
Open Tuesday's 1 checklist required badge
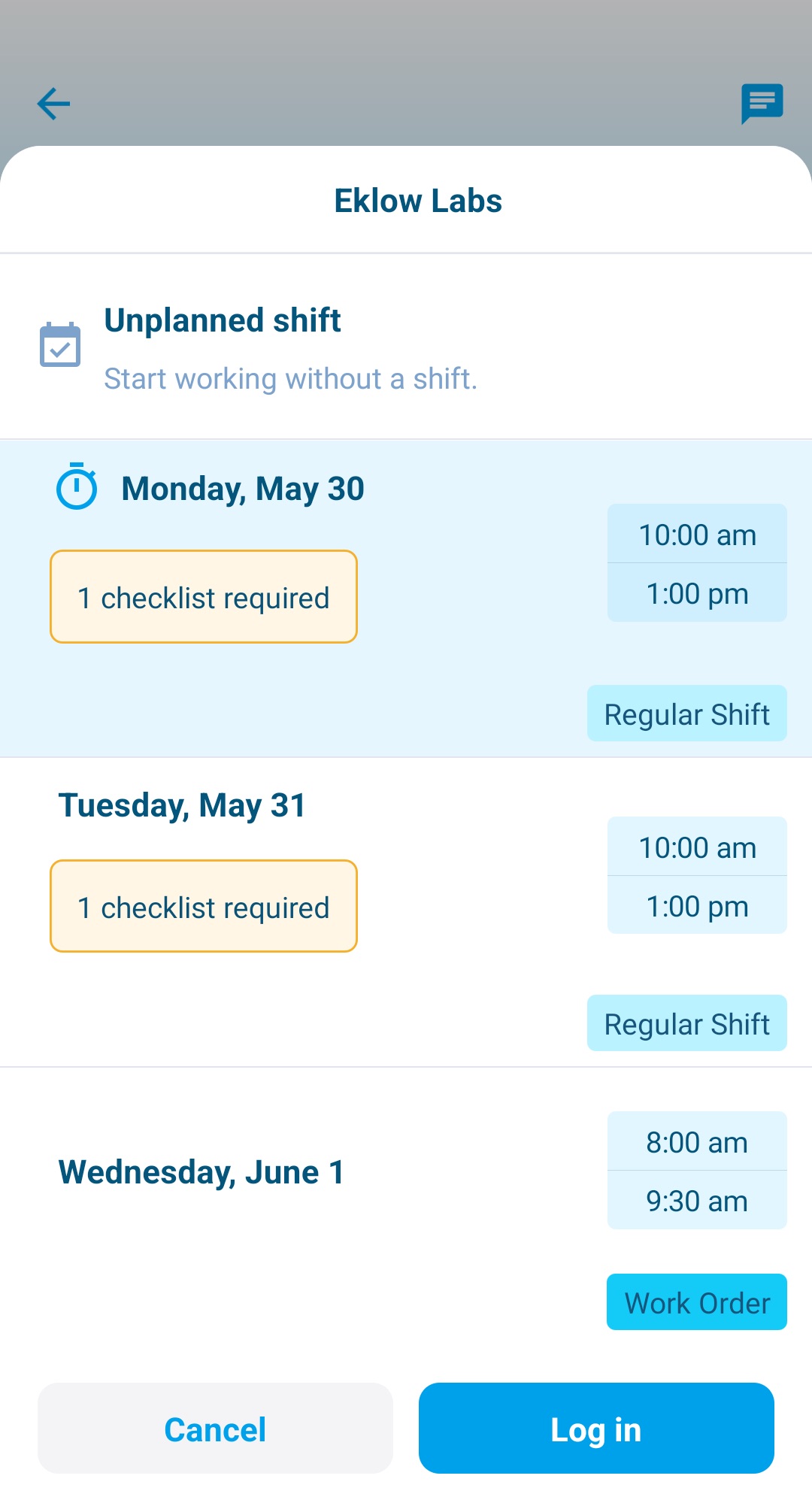[x=203, y=906]
